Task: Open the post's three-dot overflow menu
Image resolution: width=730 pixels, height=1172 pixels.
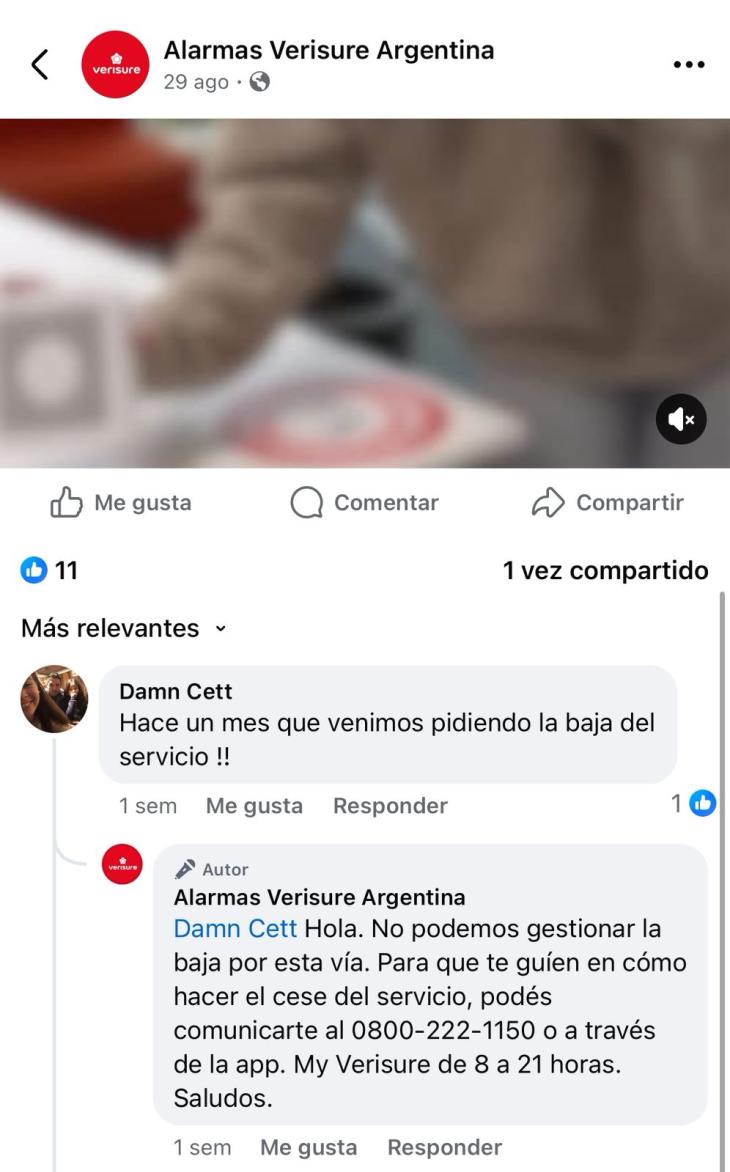Action: [689, 65]
